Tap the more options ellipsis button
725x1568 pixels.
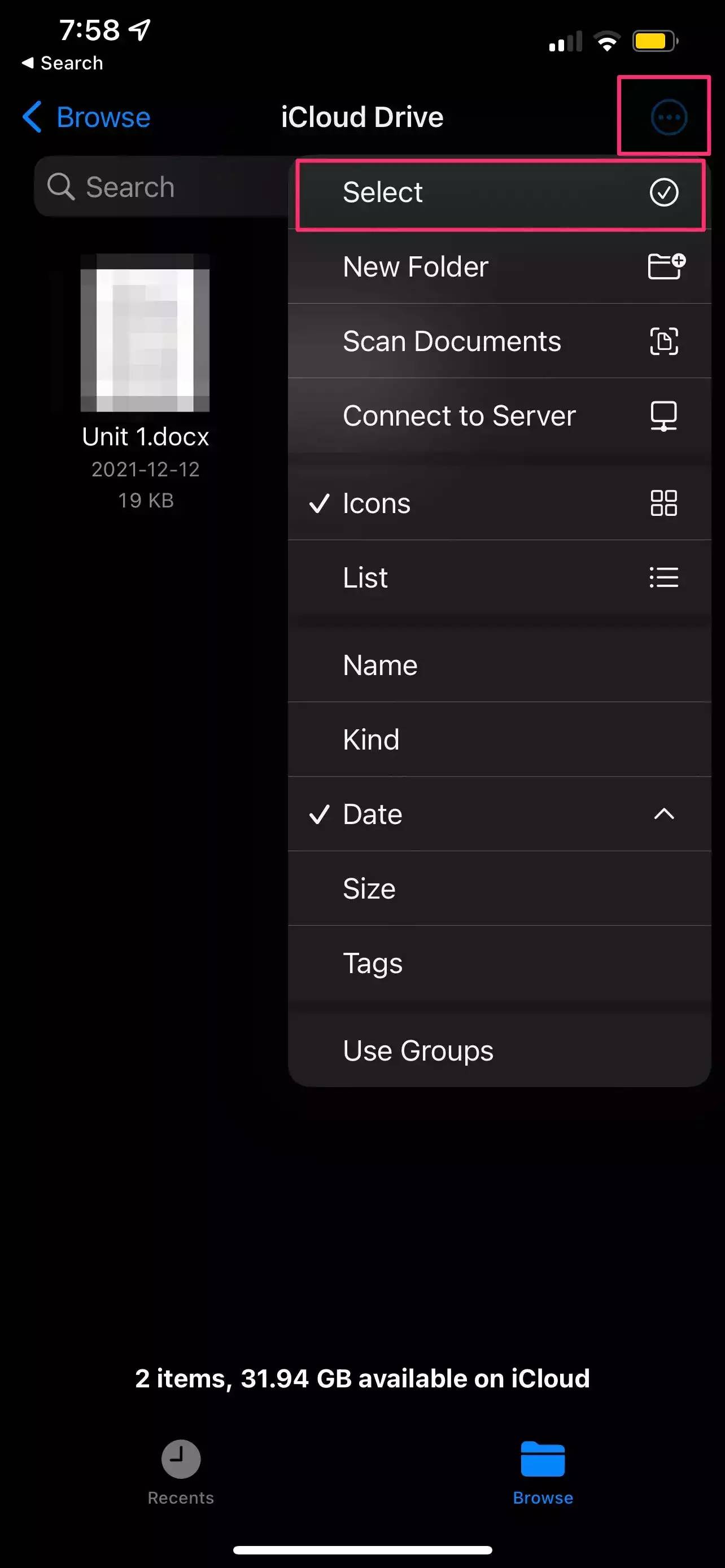pos(669,117)
